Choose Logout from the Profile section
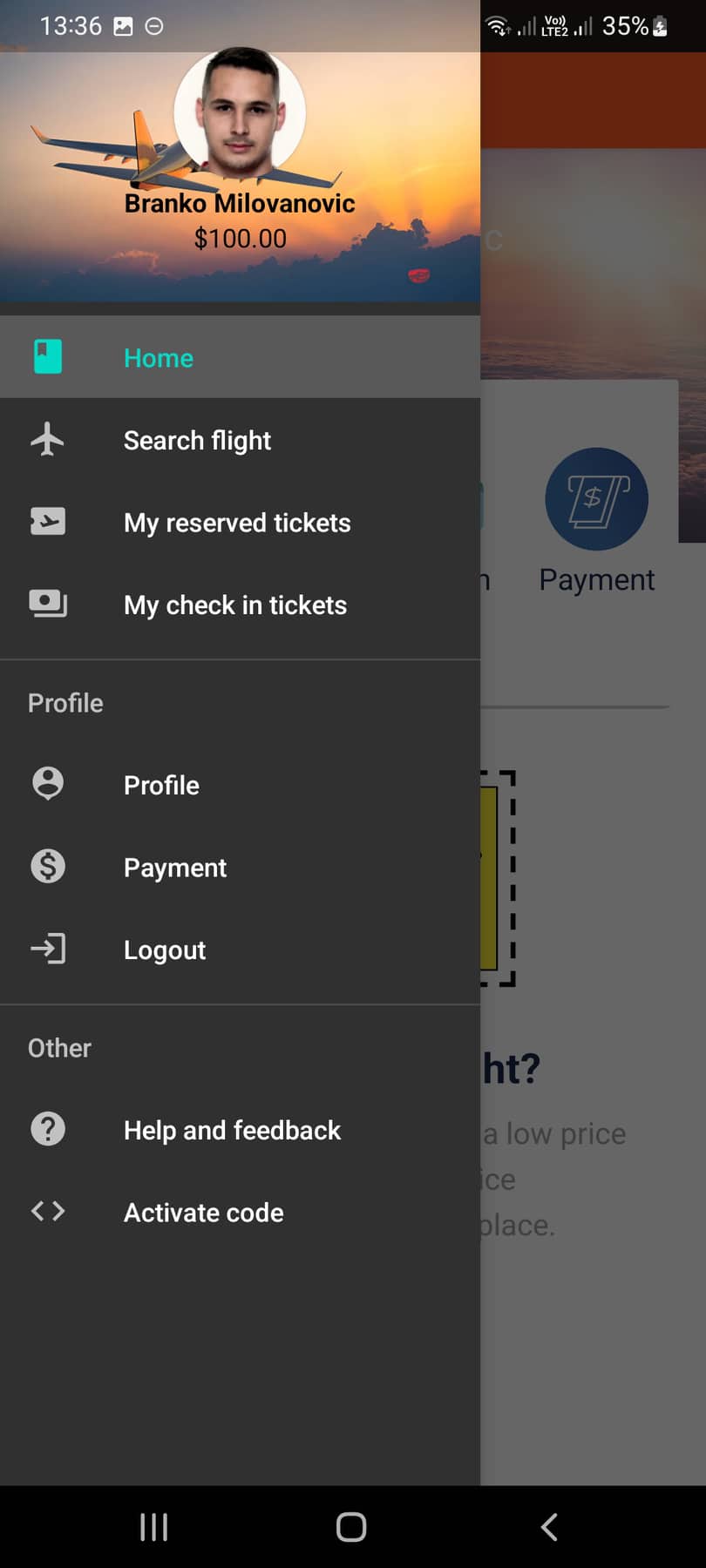Viewport: 706px width, 1568px height. (x=165, y=950)
